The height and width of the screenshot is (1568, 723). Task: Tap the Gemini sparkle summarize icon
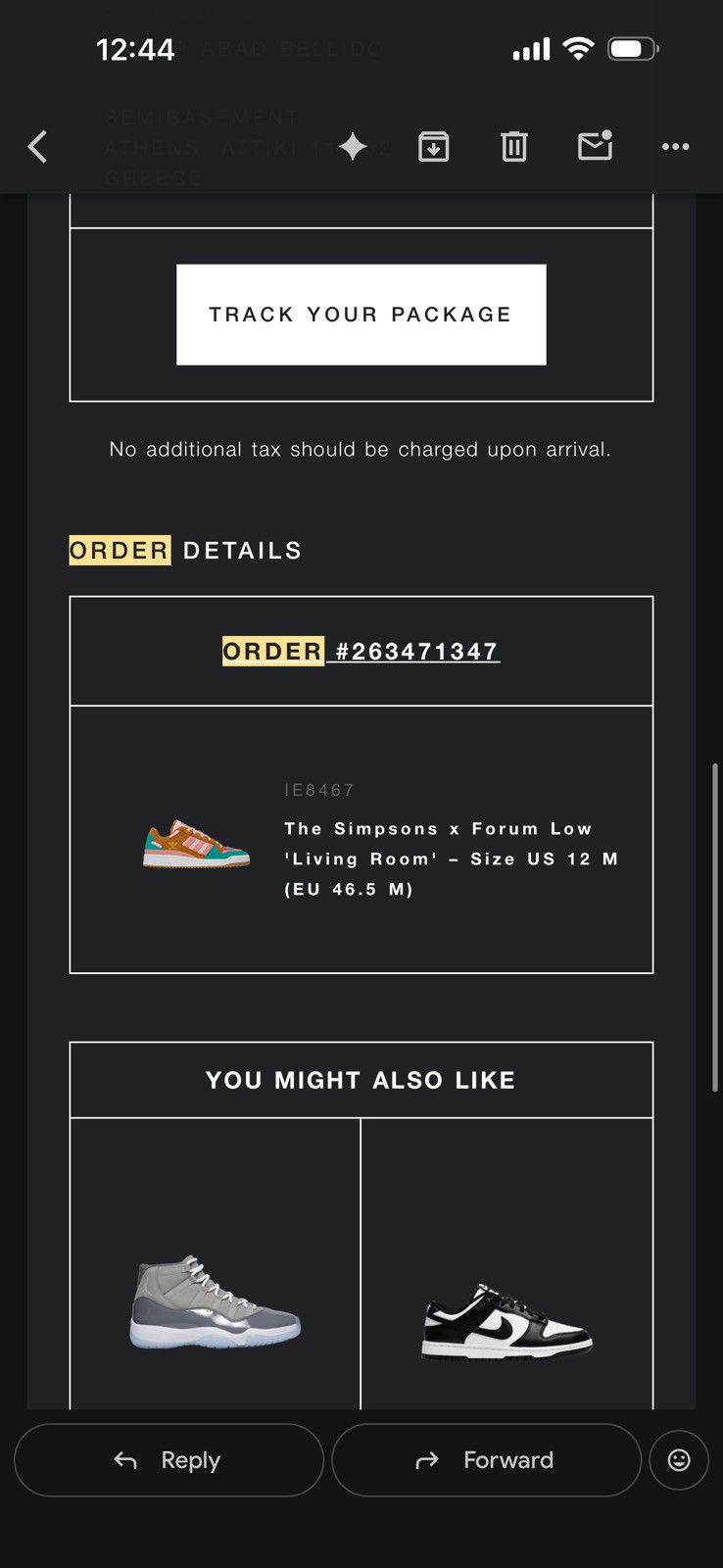(x=353, y=147)
